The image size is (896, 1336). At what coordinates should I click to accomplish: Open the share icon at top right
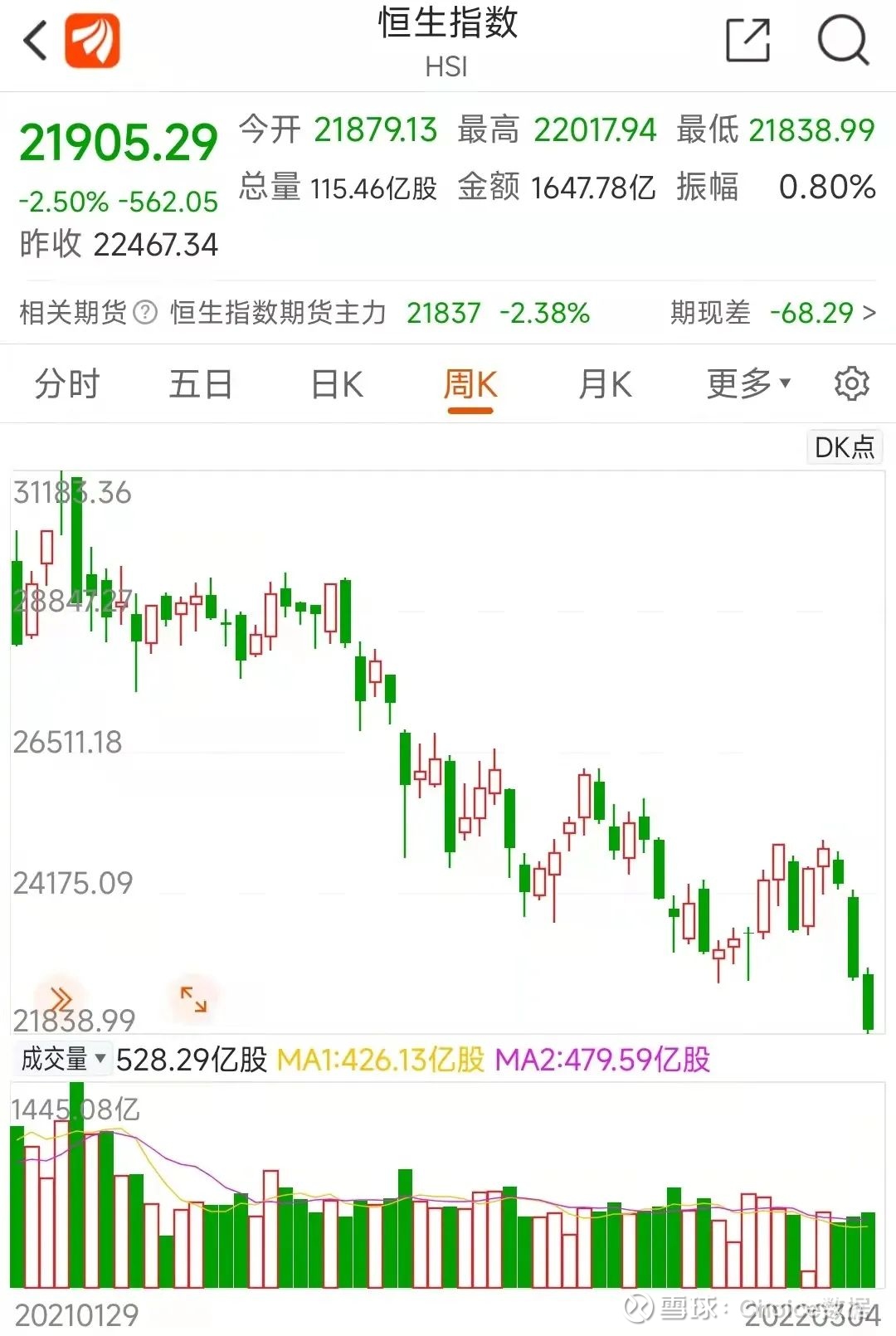(x=747, y=39)
